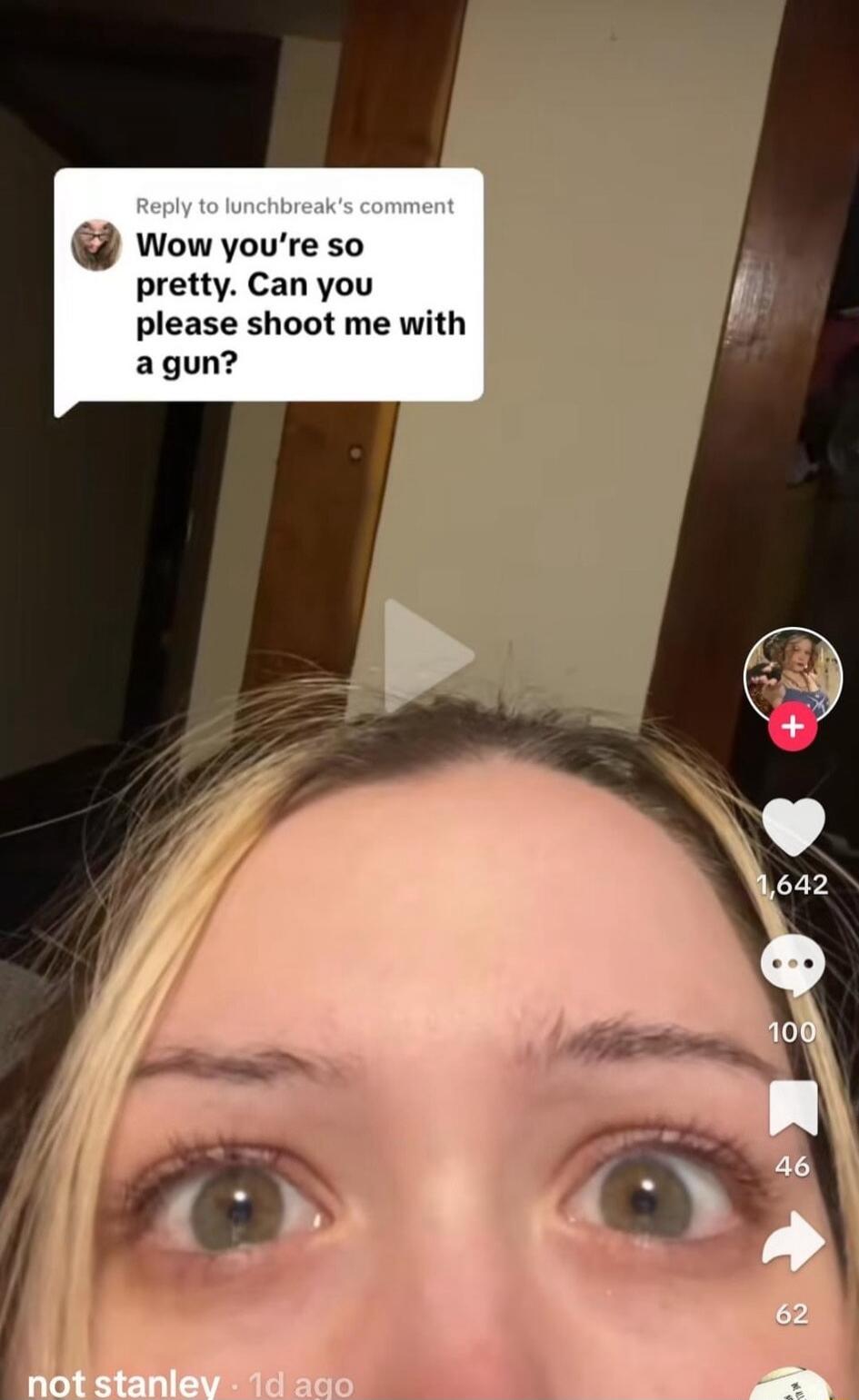This screenshot has height=1400, width=859.
Task: Follow the creator with the plus button
Action: pyautogui.click(x=793, y=727)
